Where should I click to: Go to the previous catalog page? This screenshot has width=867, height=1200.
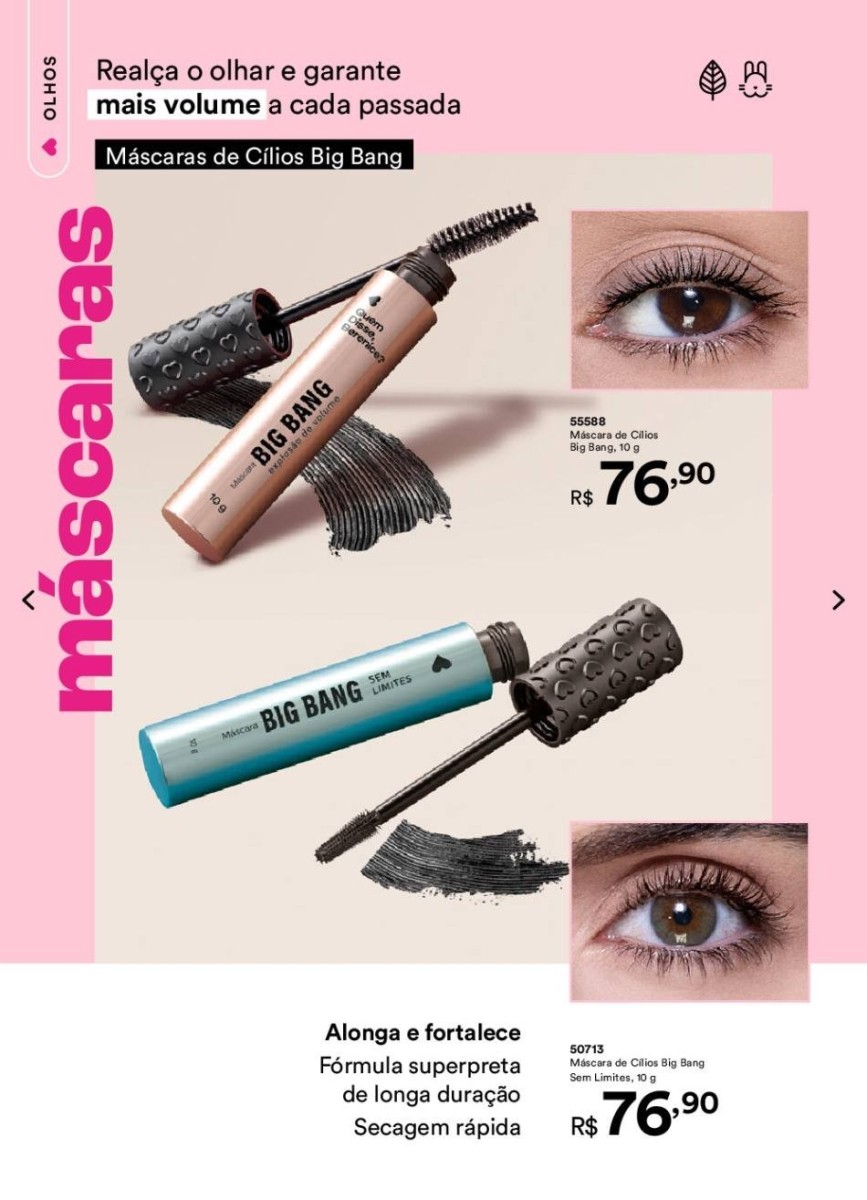28,600
